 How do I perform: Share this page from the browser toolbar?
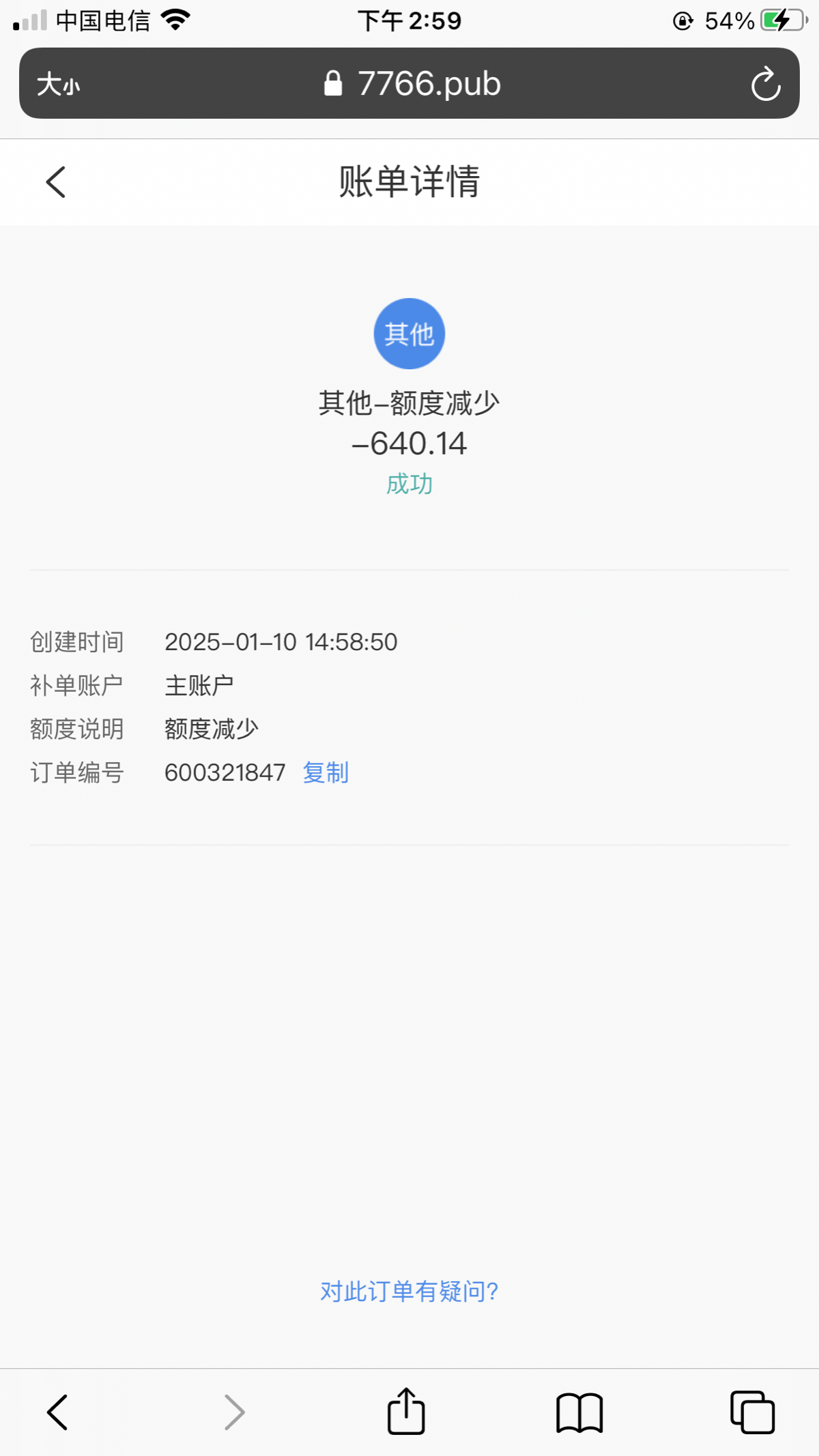(406, 1411)
